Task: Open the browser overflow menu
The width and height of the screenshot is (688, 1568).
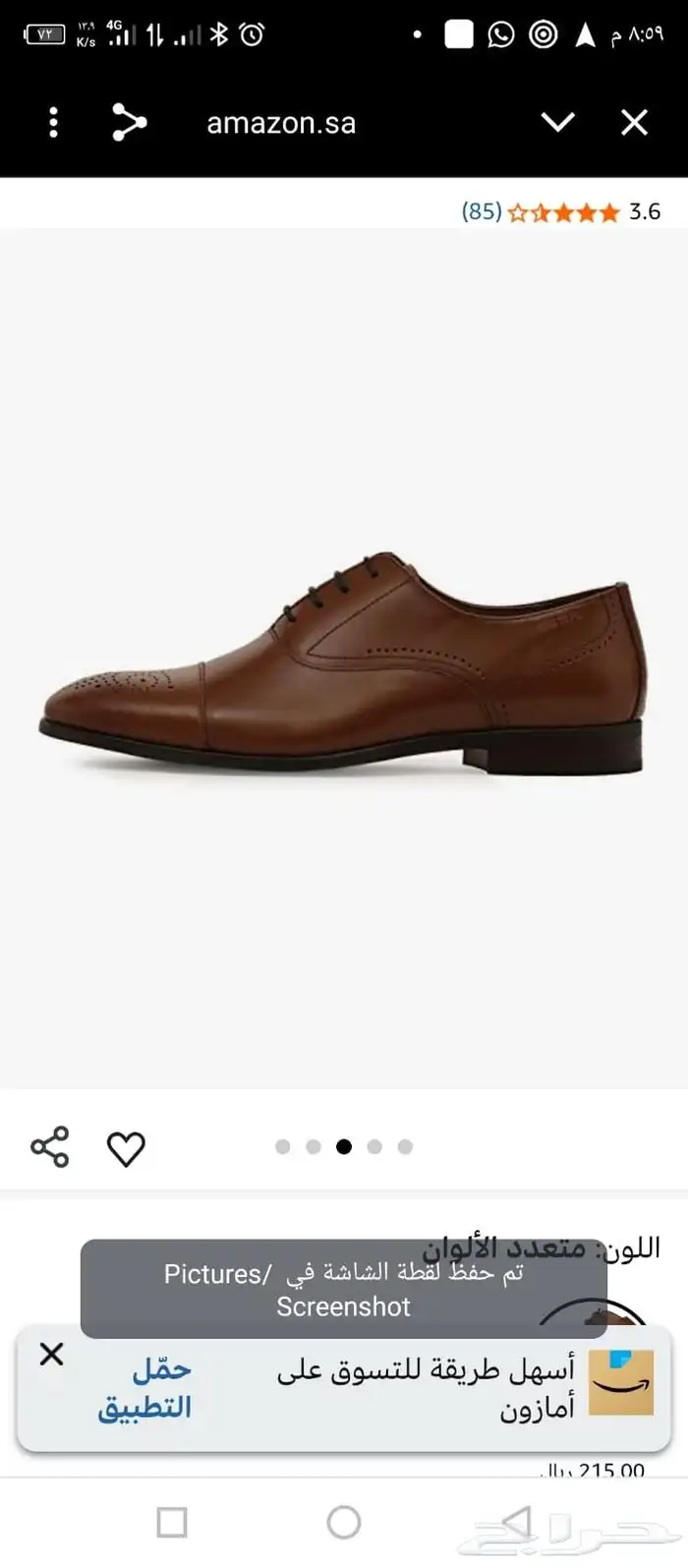Action: click(x=53, y=123)
